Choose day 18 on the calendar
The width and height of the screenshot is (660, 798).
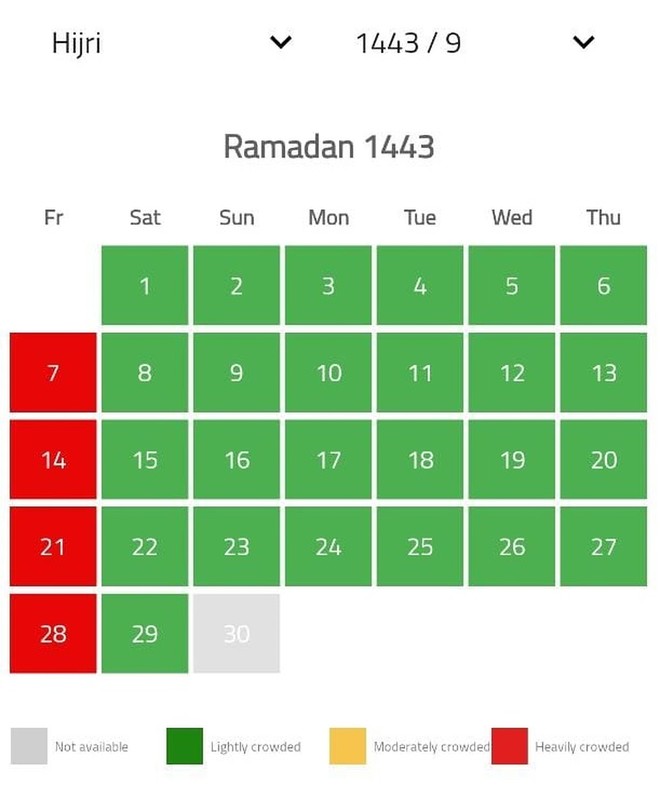pyautogui.click(x=420, y=460)
